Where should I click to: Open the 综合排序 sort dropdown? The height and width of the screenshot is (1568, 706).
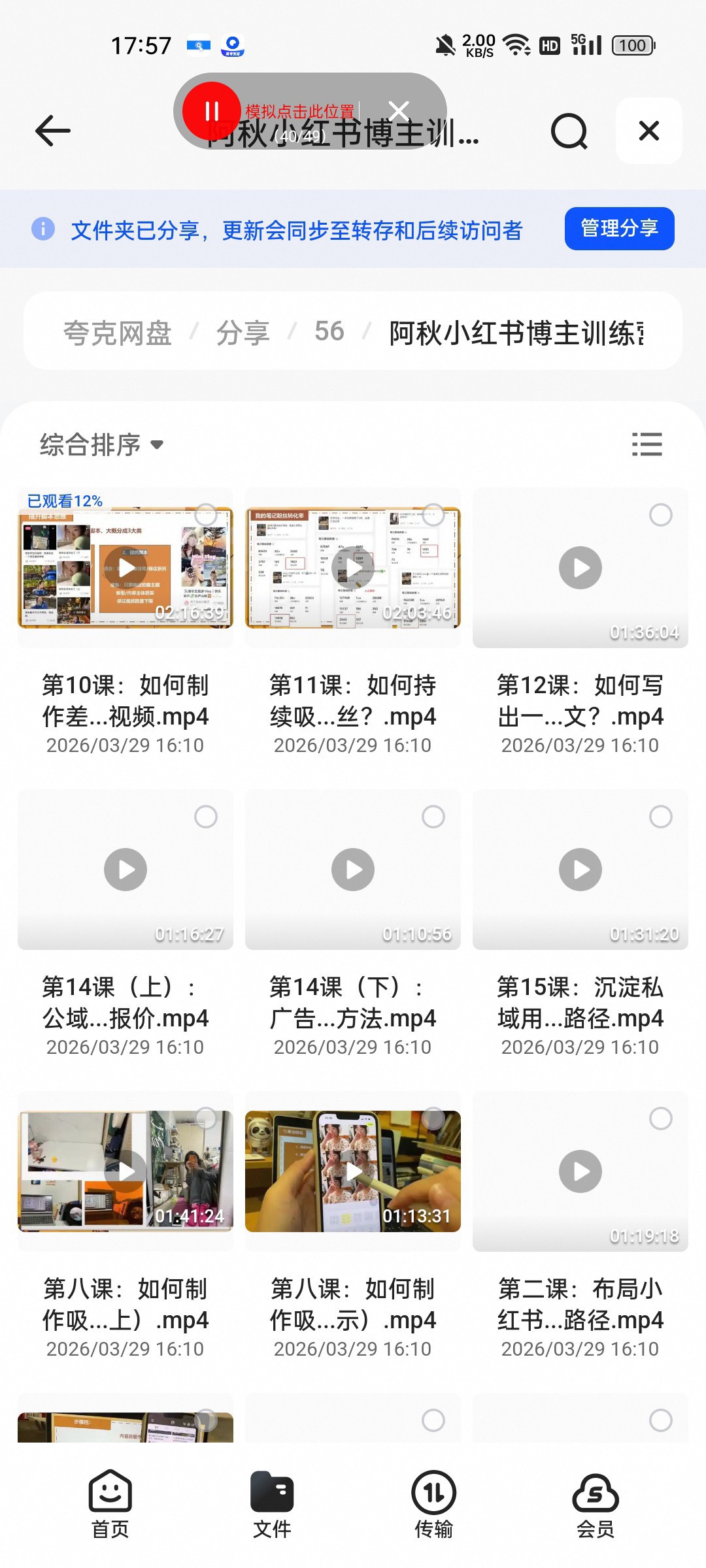point(101,445)
